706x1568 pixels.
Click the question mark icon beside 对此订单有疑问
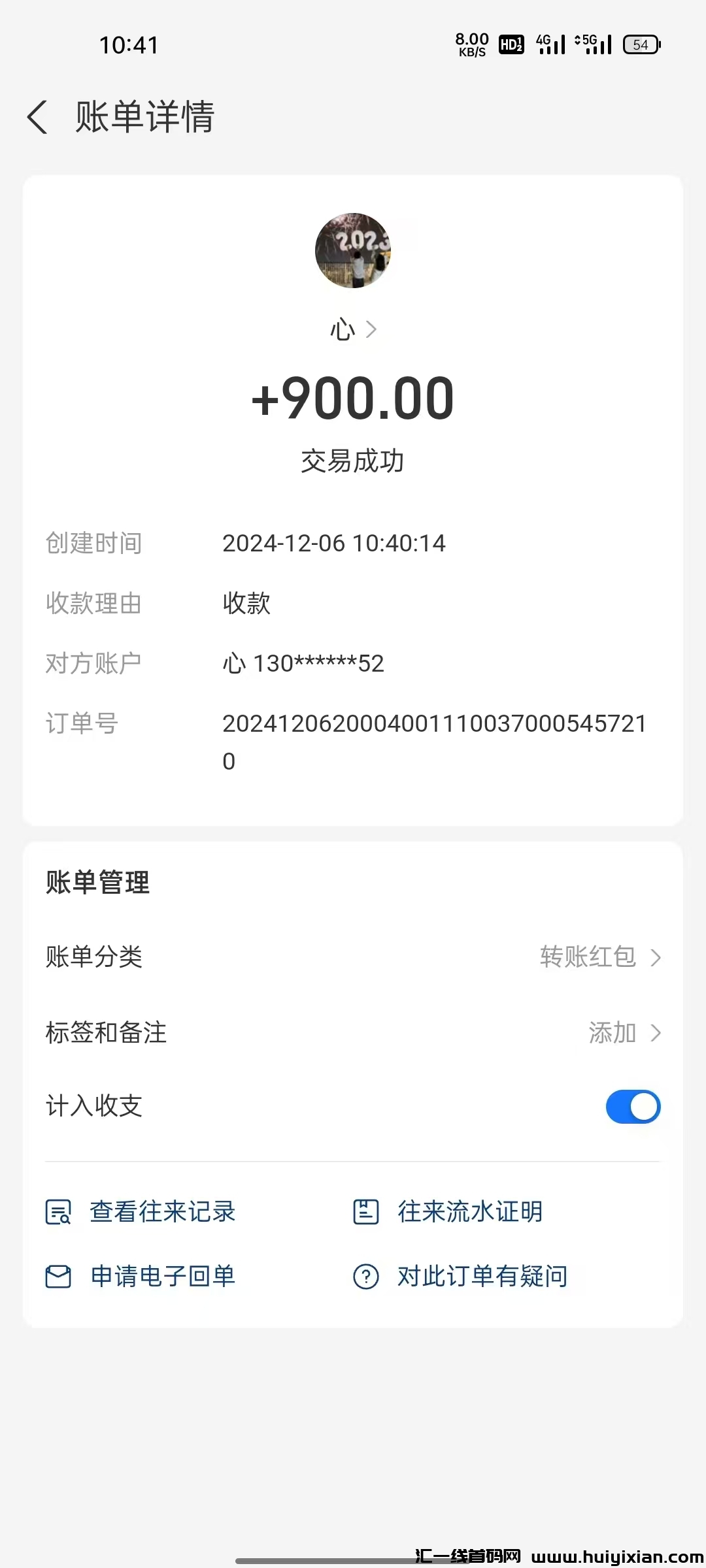[x=367, y=1276]
